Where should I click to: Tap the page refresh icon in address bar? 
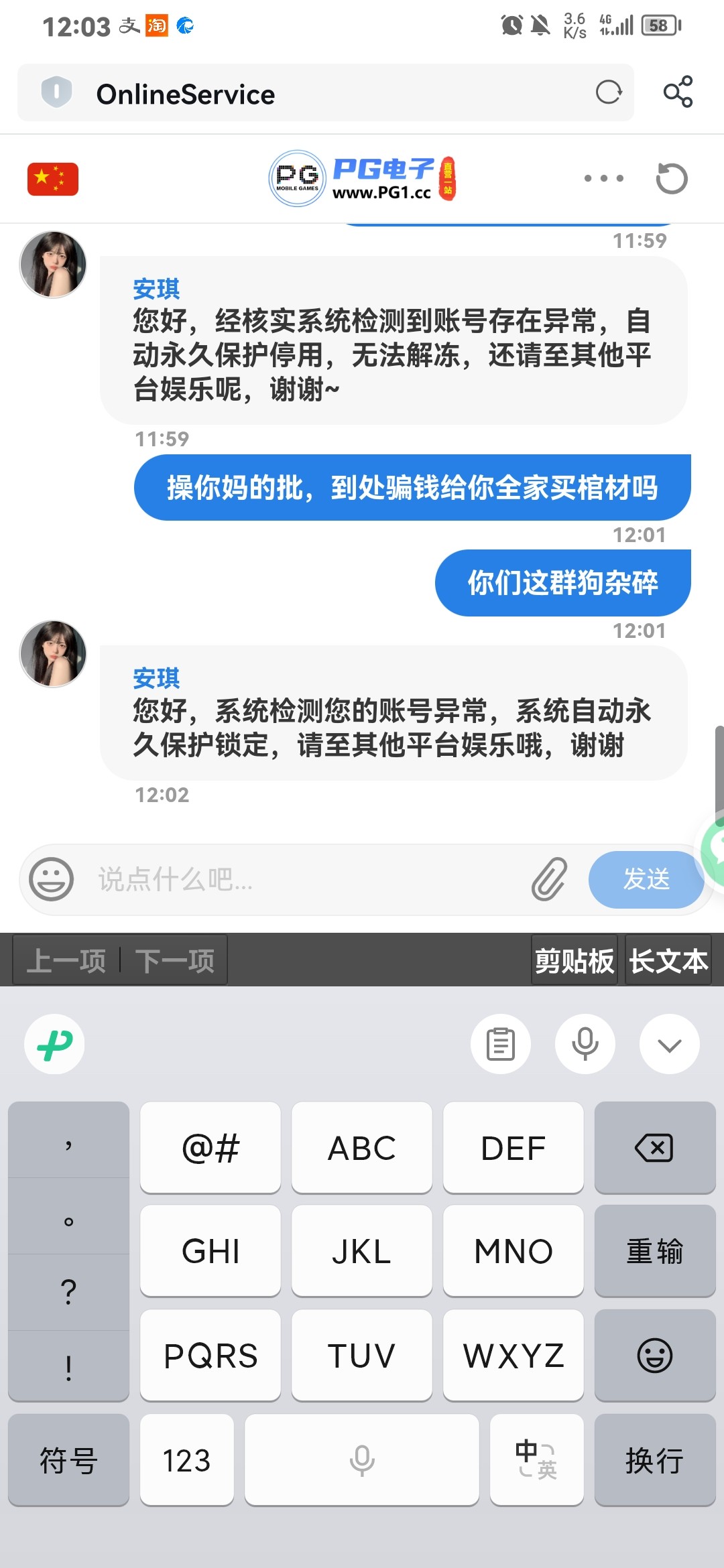(609, 93)
